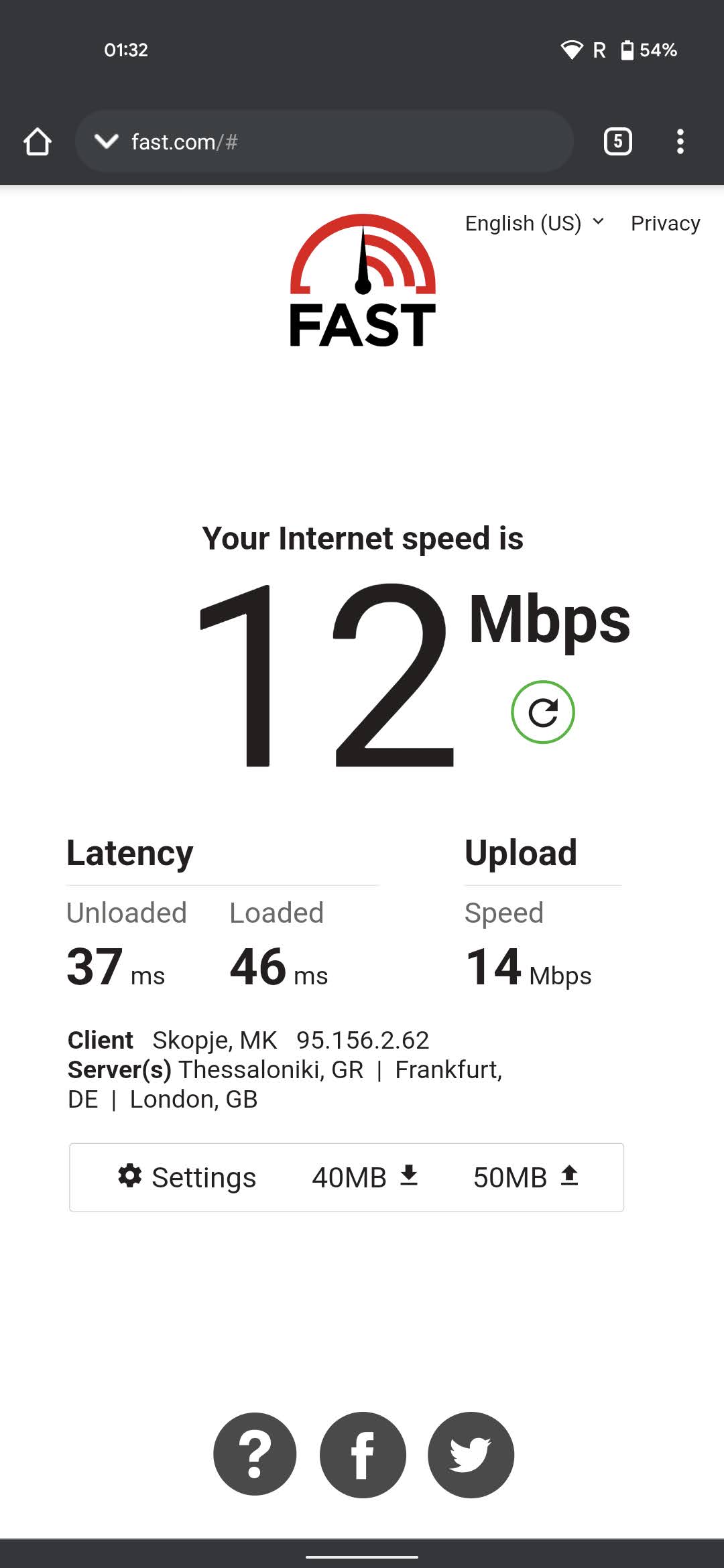This screenshot has width=724, height=1568.
Task: Restart the speed test with the refresh icon
Action: pyautogui.click(x=543, y=712)
